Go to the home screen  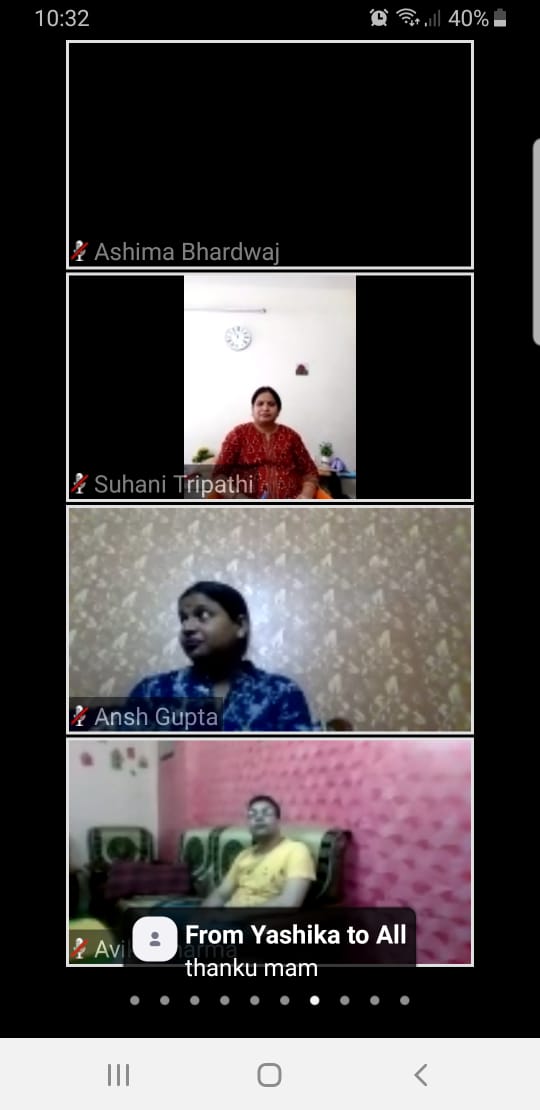coord(270,1075)
